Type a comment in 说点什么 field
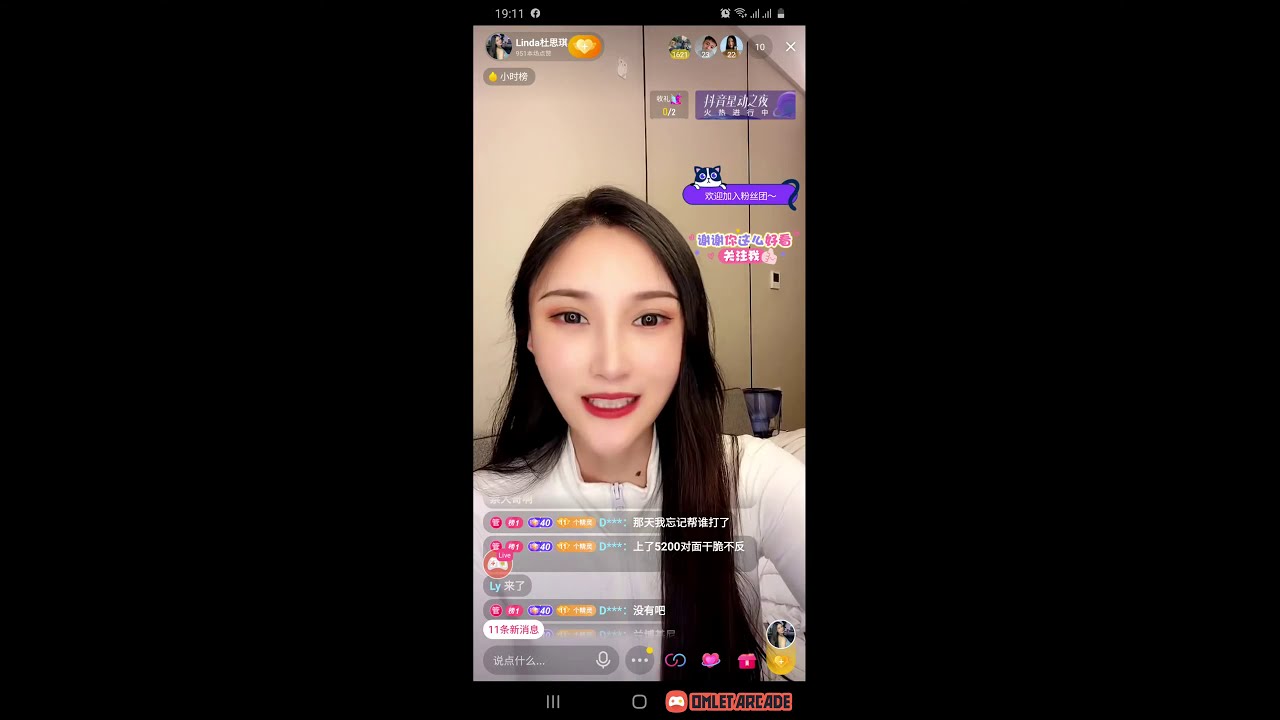 pyautogui.click(x=540, y=661)
